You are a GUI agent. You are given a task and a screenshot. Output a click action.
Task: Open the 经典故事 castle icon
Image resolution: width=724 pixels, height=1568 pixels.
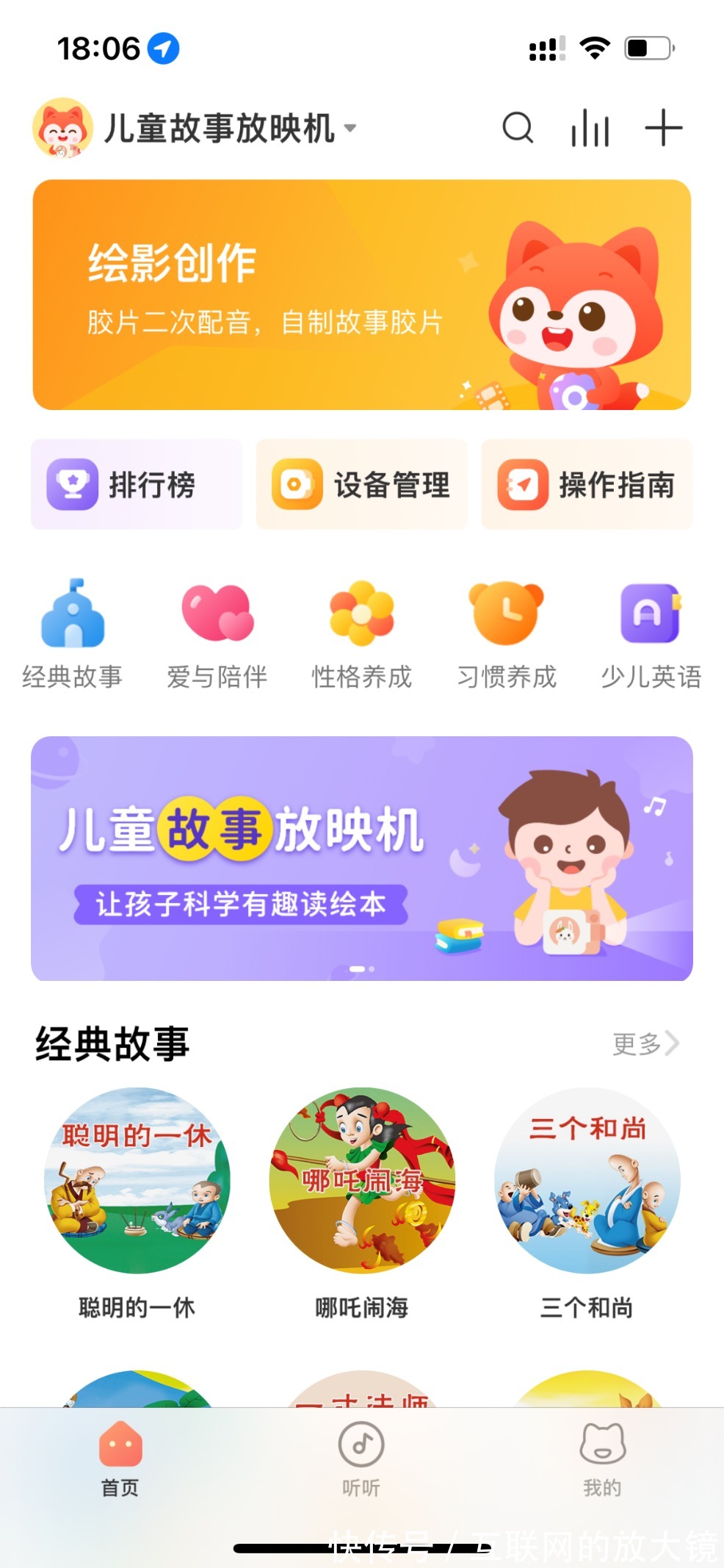coord(73,621)
